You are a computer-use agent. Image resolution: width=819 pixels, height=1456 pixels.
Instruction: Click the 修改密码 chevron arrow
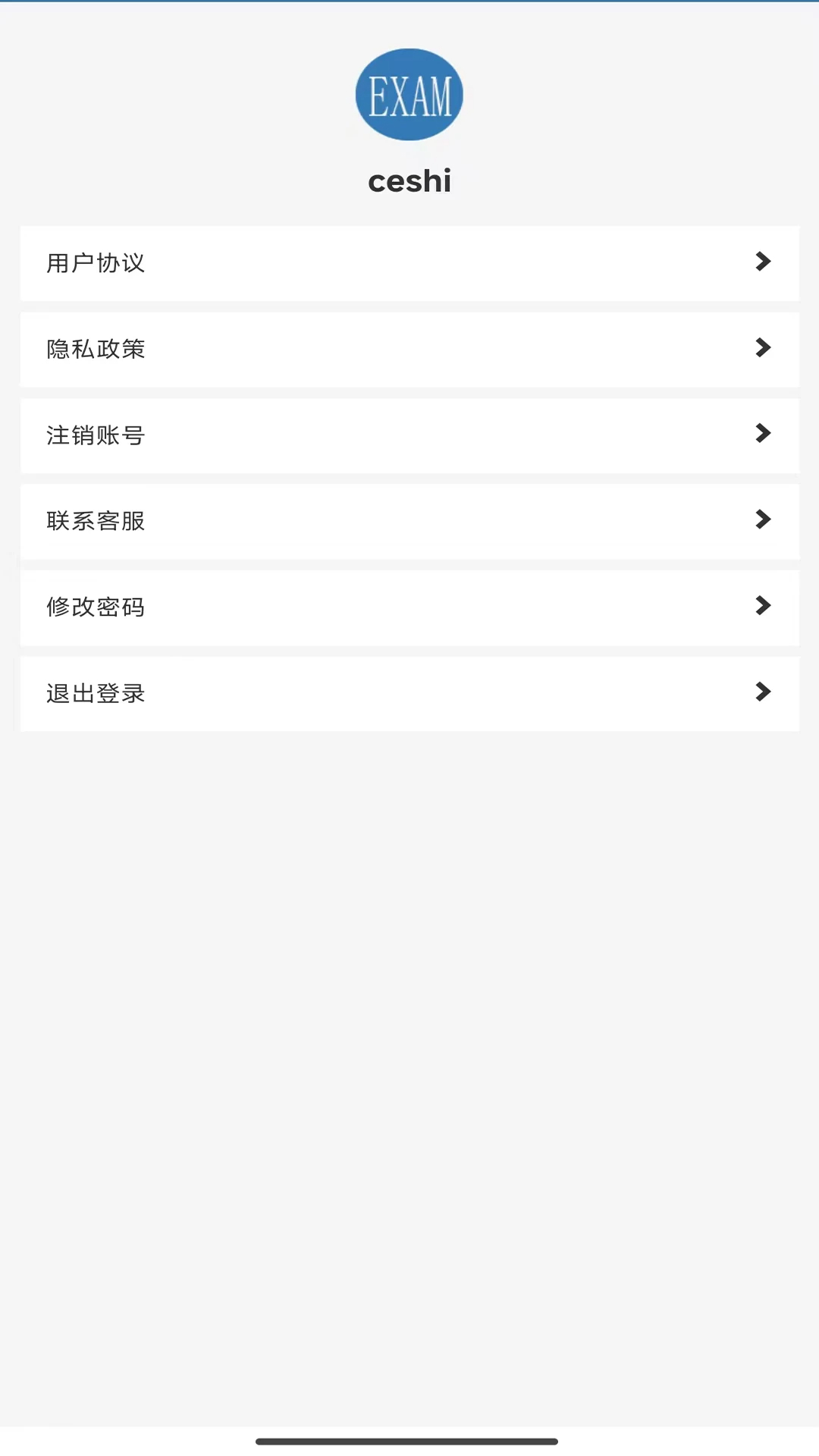(x=762, y=606)
